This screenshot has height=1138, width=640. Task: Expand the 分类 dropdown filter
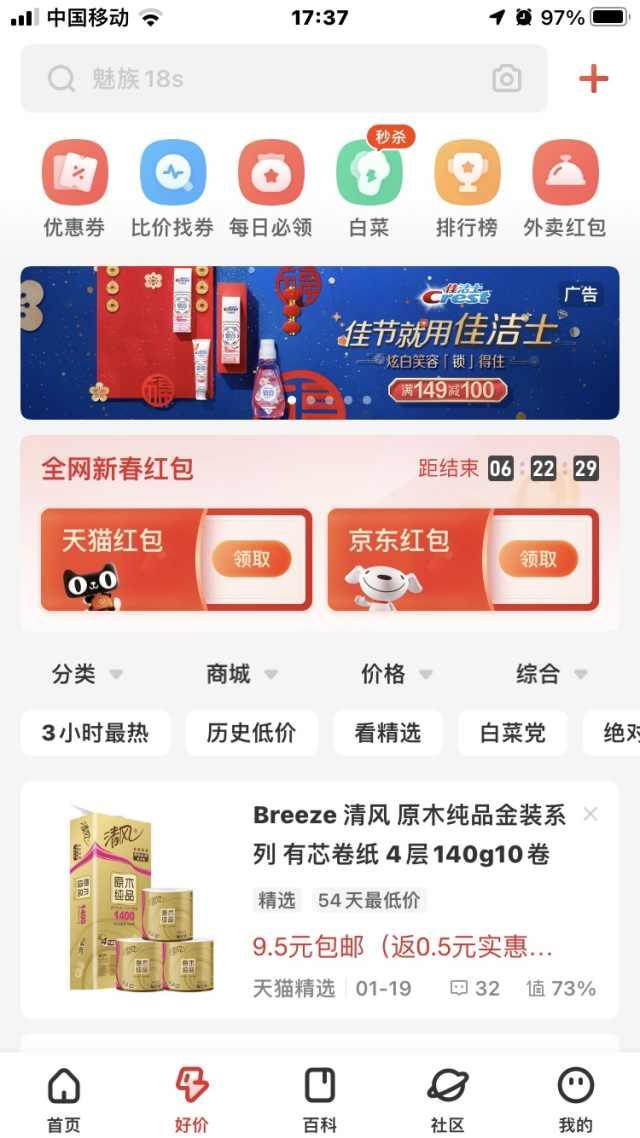(x=87, y=674)
